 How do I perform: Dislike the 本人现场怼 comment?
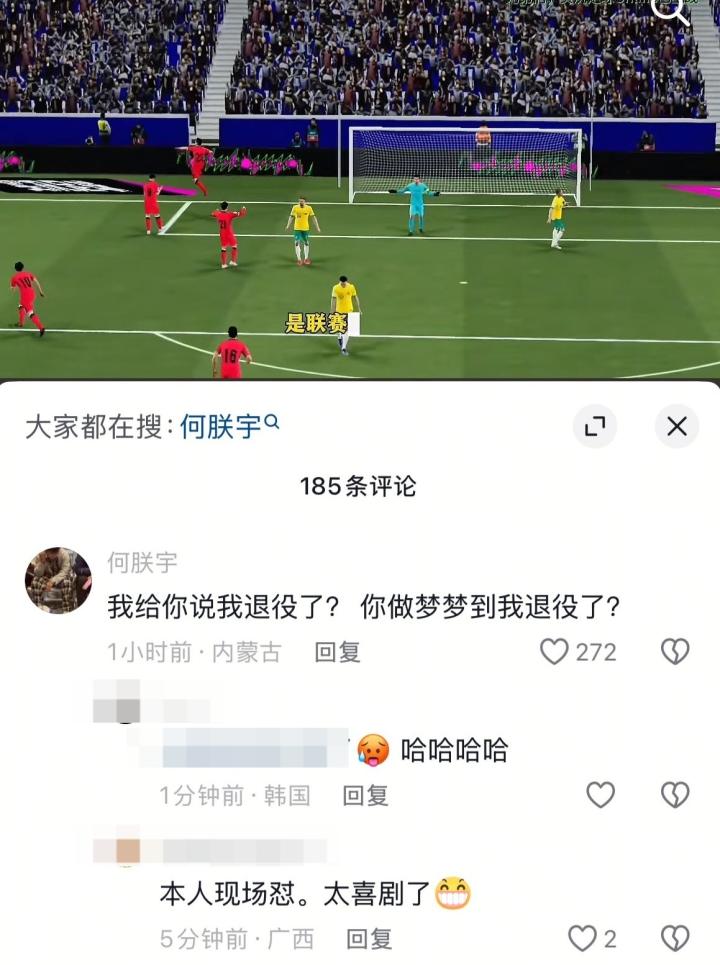676,938
